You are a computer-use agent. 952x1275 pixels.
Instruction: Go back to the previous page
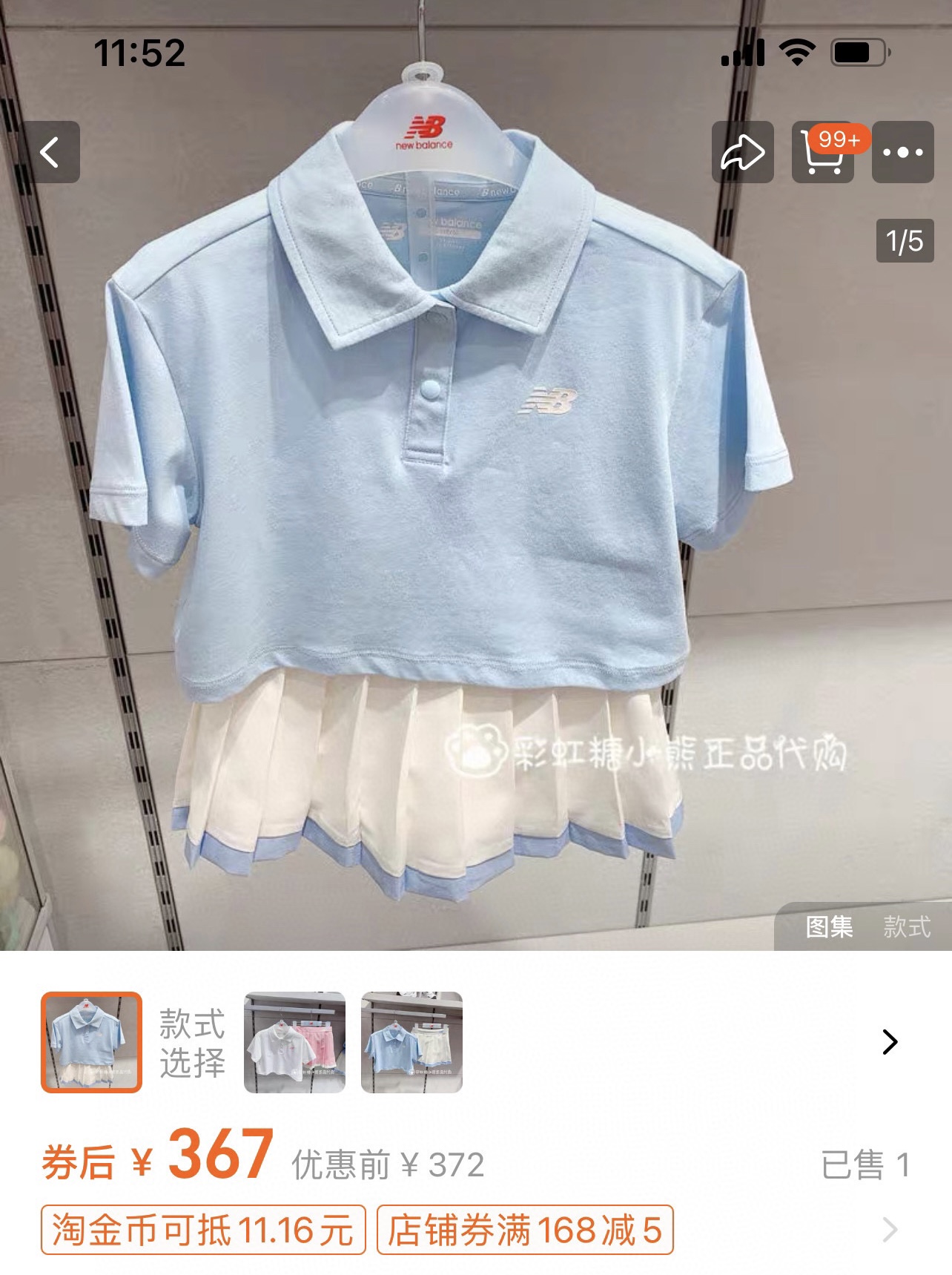(50, 153)
